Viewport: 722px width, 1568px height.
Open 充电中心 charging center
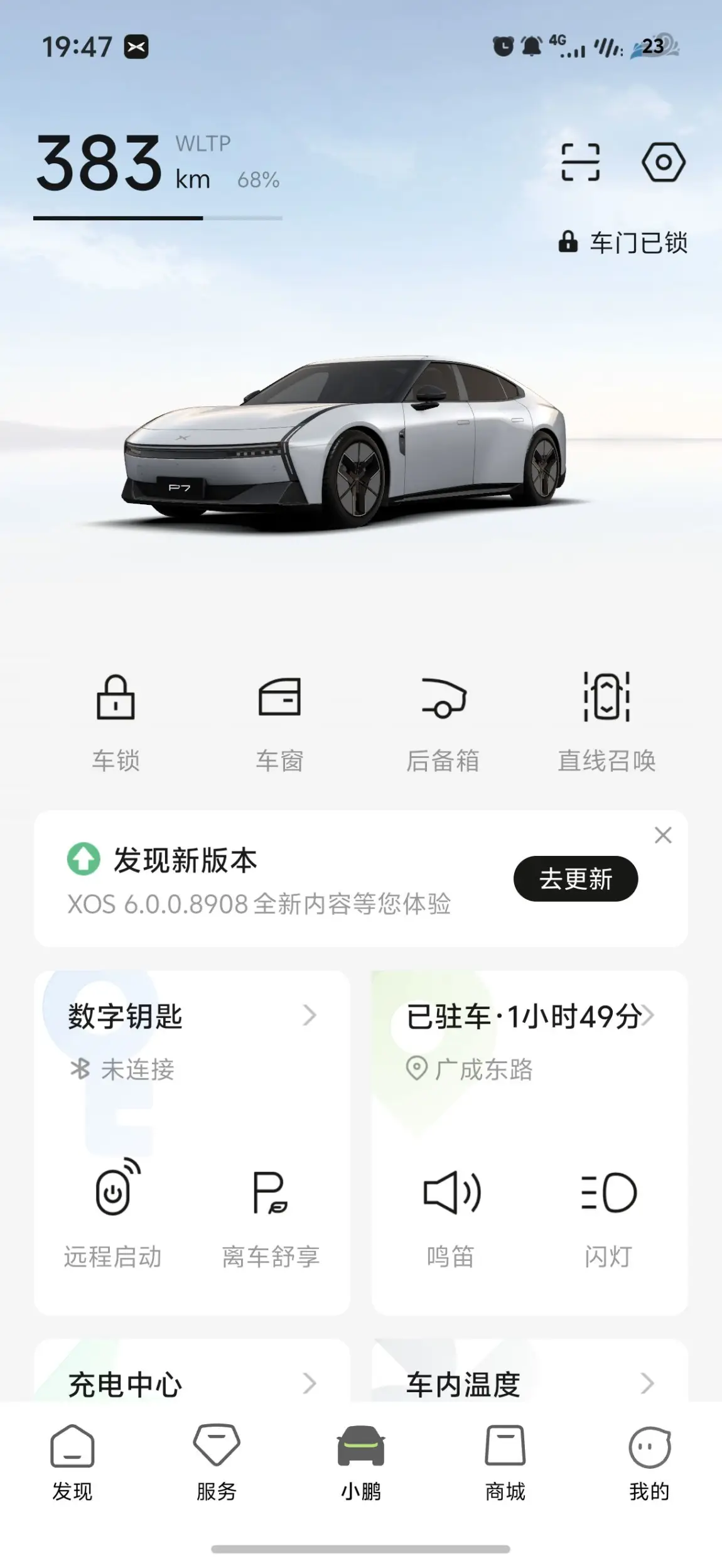(x=191, y=1385)
